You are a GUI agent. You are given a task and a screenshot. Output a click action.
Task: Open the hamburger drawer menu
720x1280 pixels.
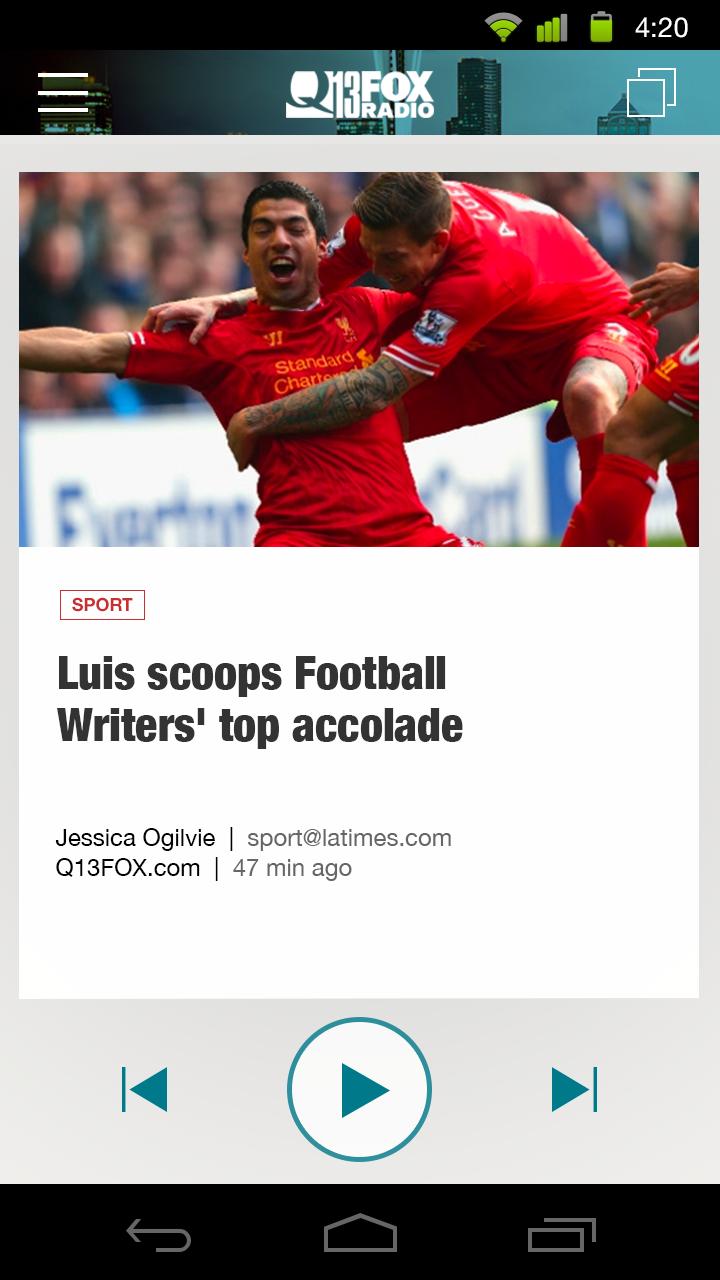[x=63, y=92]
